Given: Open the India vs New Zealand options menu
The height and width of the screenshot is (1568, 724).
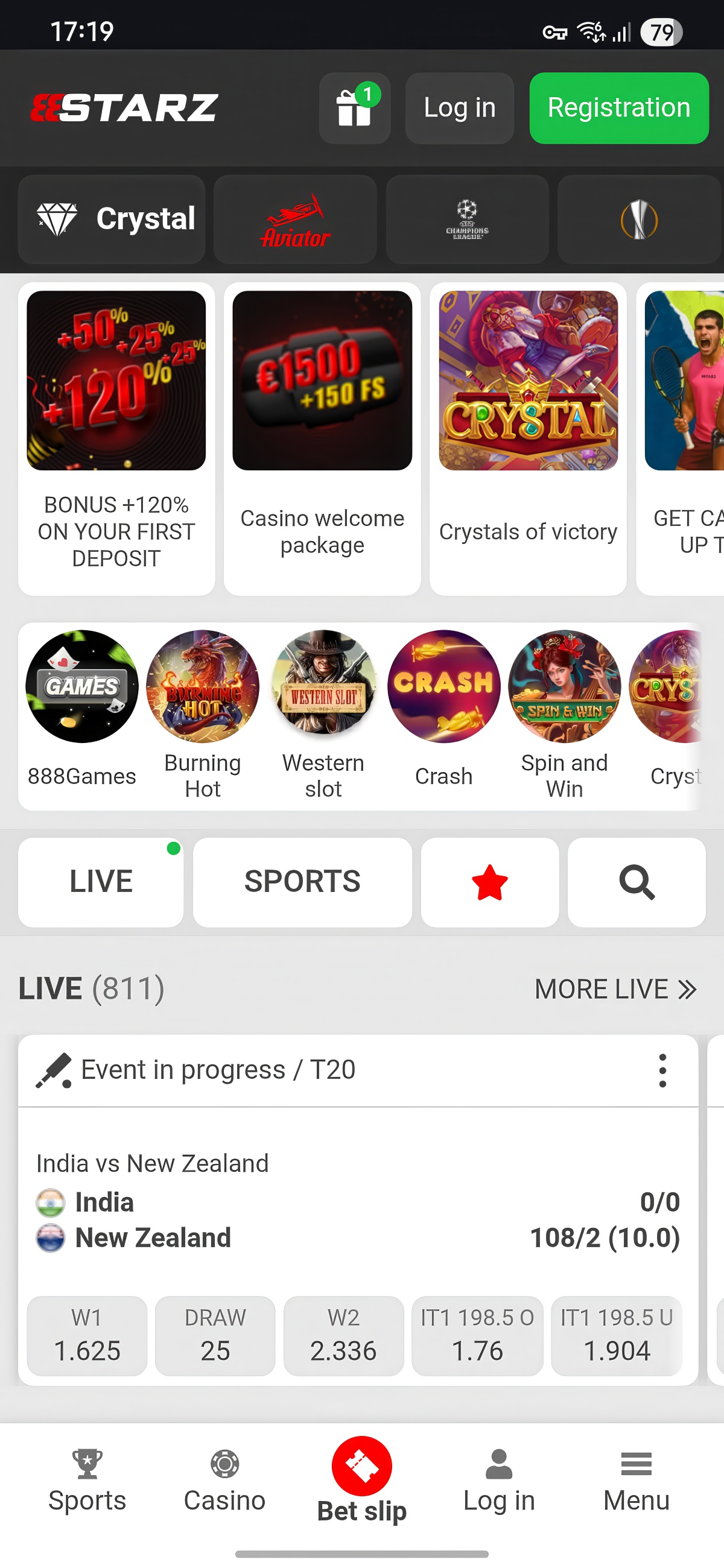Looking at the screenshot, I should [x=662, y=1070].
